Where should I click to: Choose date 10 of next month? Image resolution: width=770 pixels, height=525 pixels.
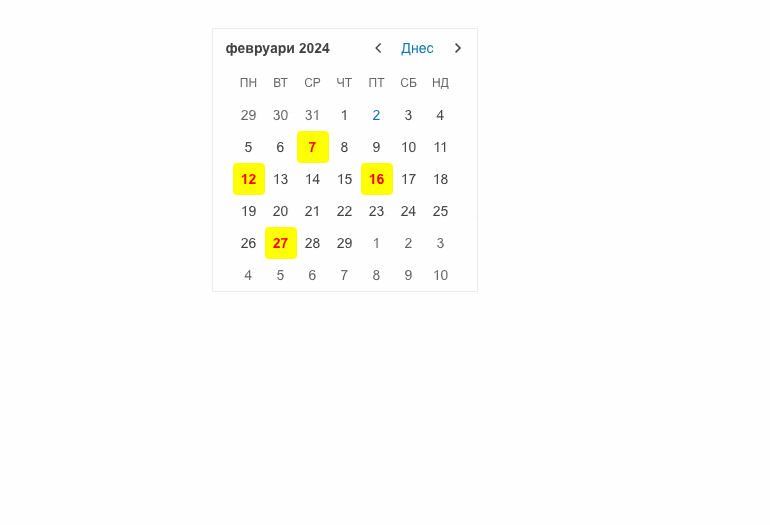click(441, 275)
